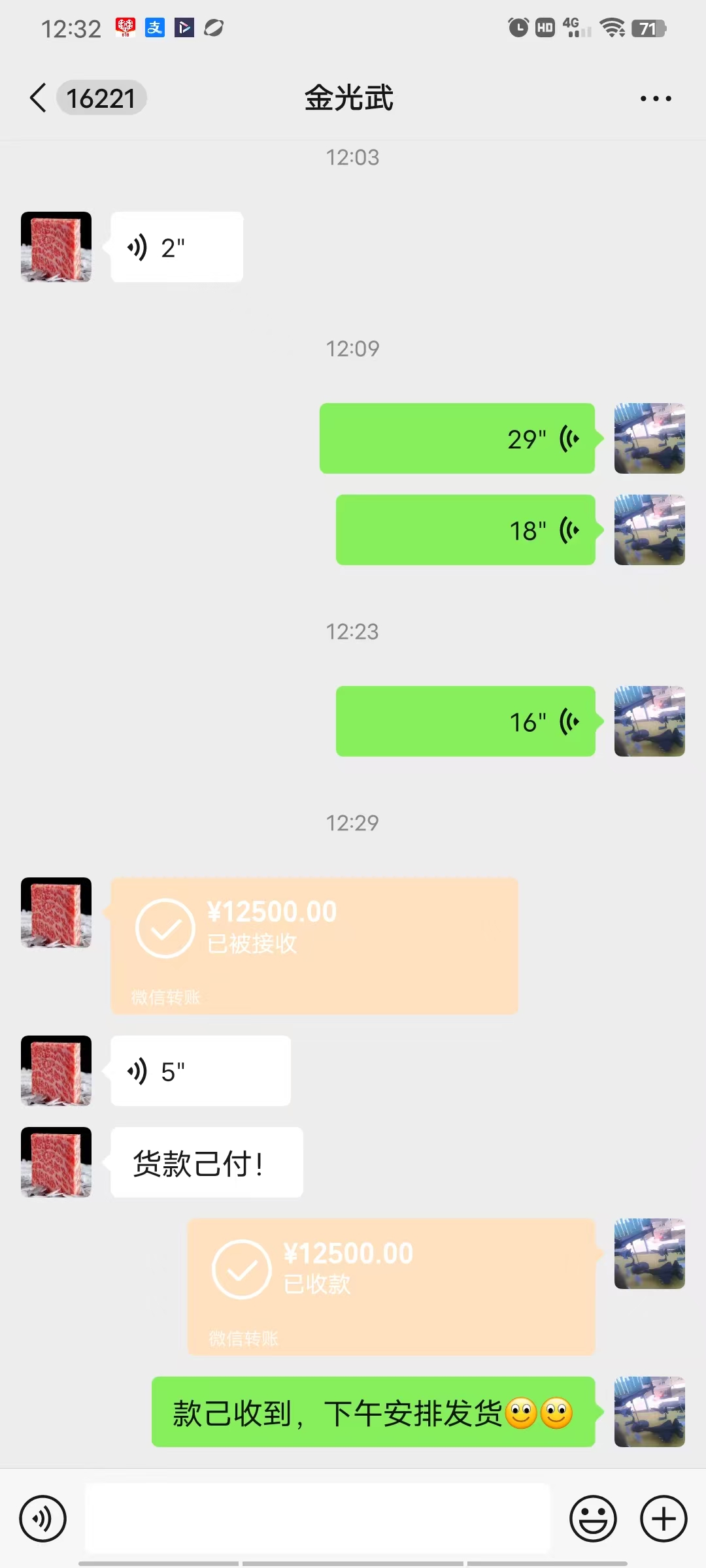Open the plus attachments menu
This screenshot has height=1568, width=706.
coord(664,1518)
